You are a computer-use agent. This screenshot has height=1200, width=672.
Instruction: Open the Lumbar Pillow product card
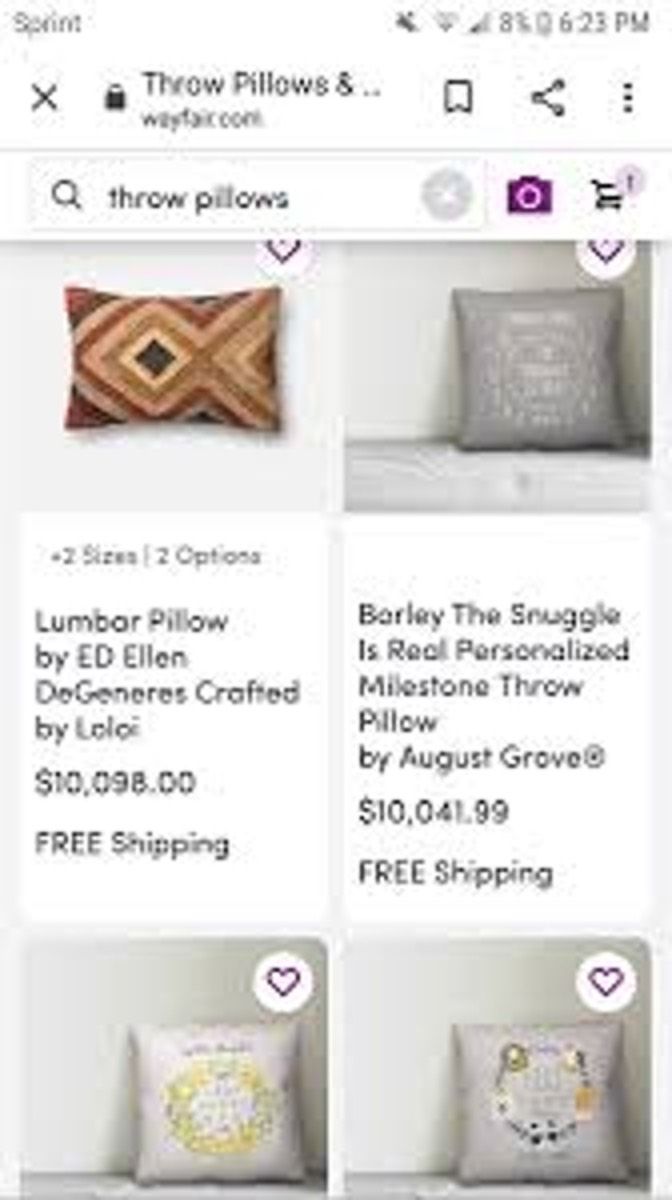tap(167, 676)
